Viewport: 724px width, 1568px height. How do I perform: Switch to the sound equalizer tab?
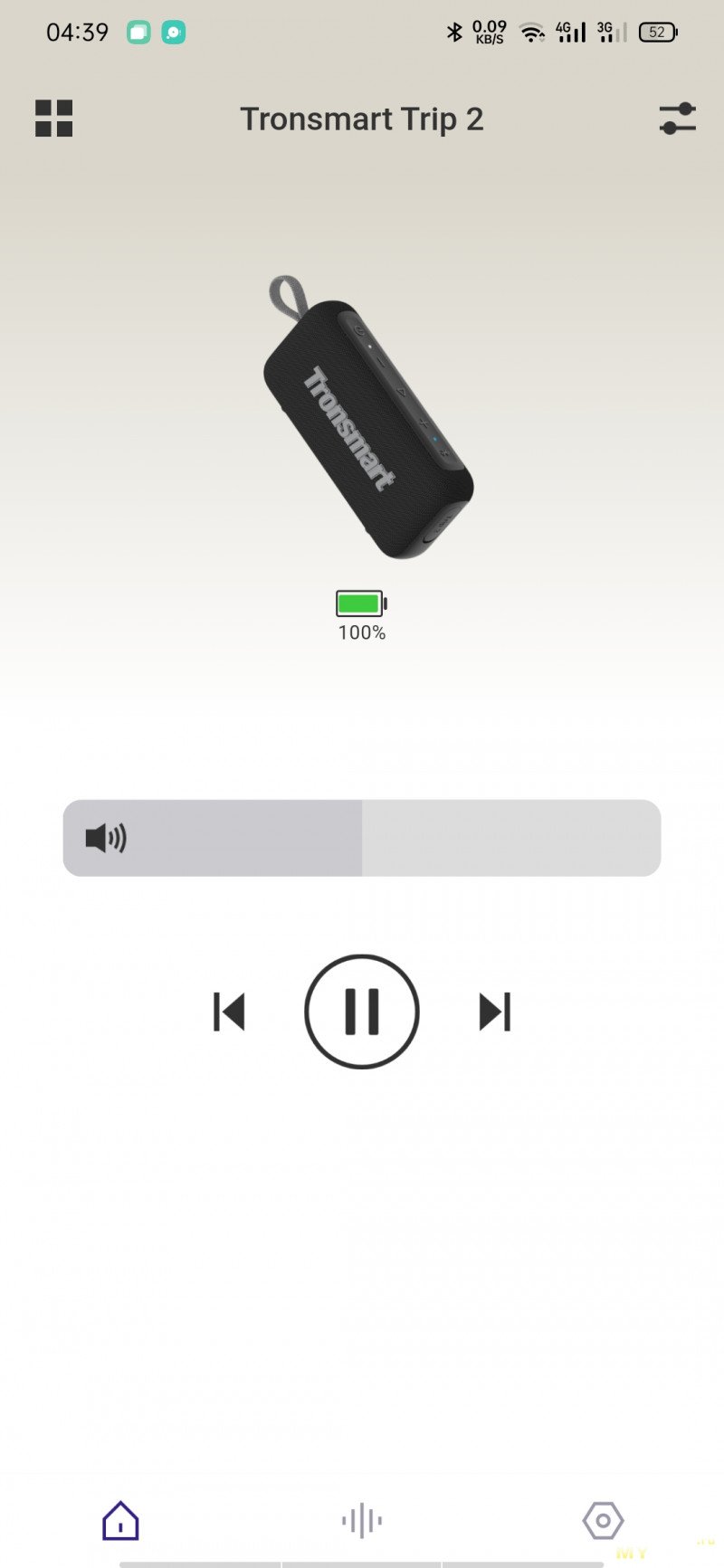click(362, 1520)
